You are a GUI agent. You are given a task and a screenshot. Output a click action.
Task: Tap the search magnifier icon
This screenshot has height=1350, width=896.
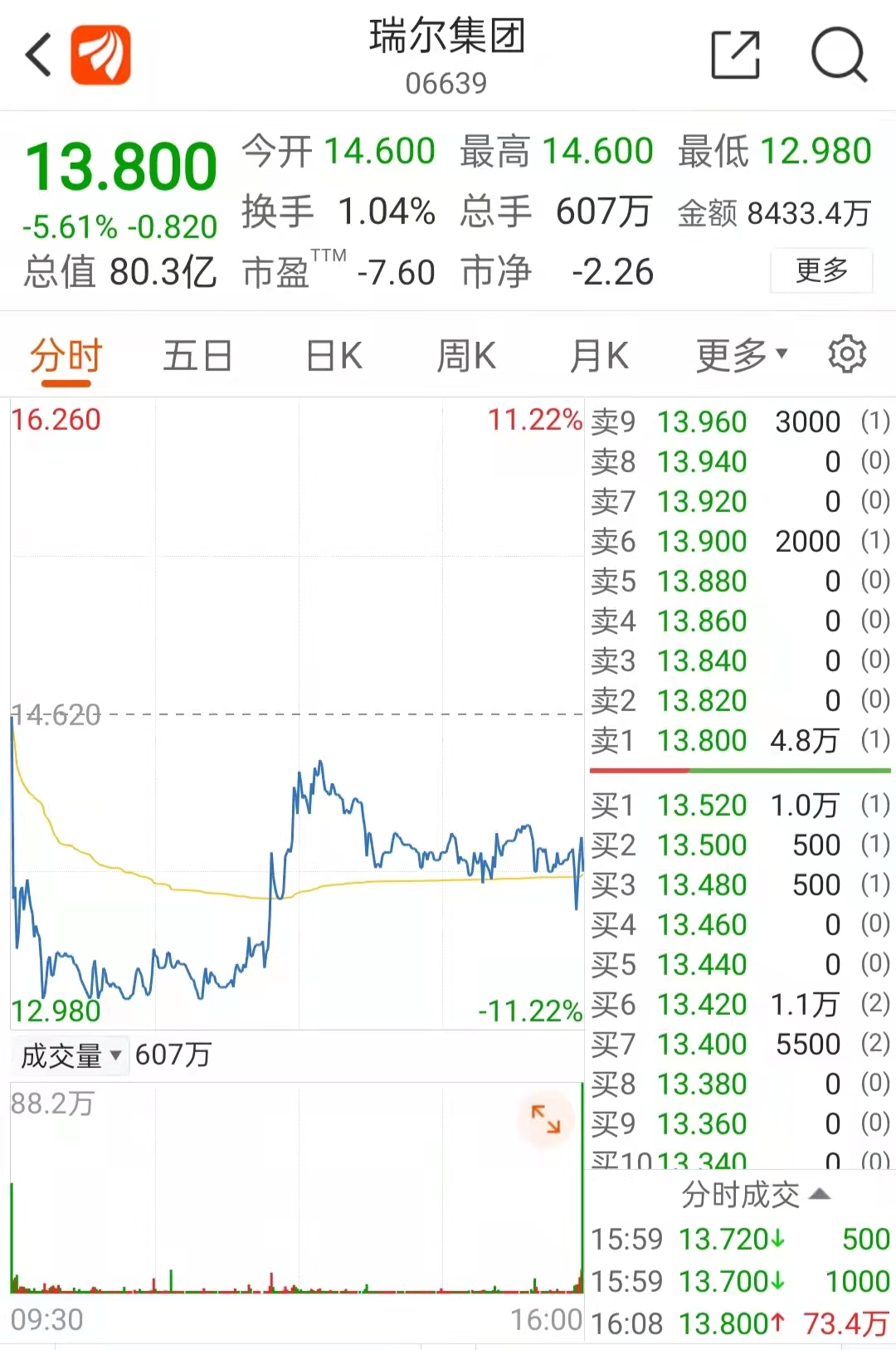click(x=841, y=53)
